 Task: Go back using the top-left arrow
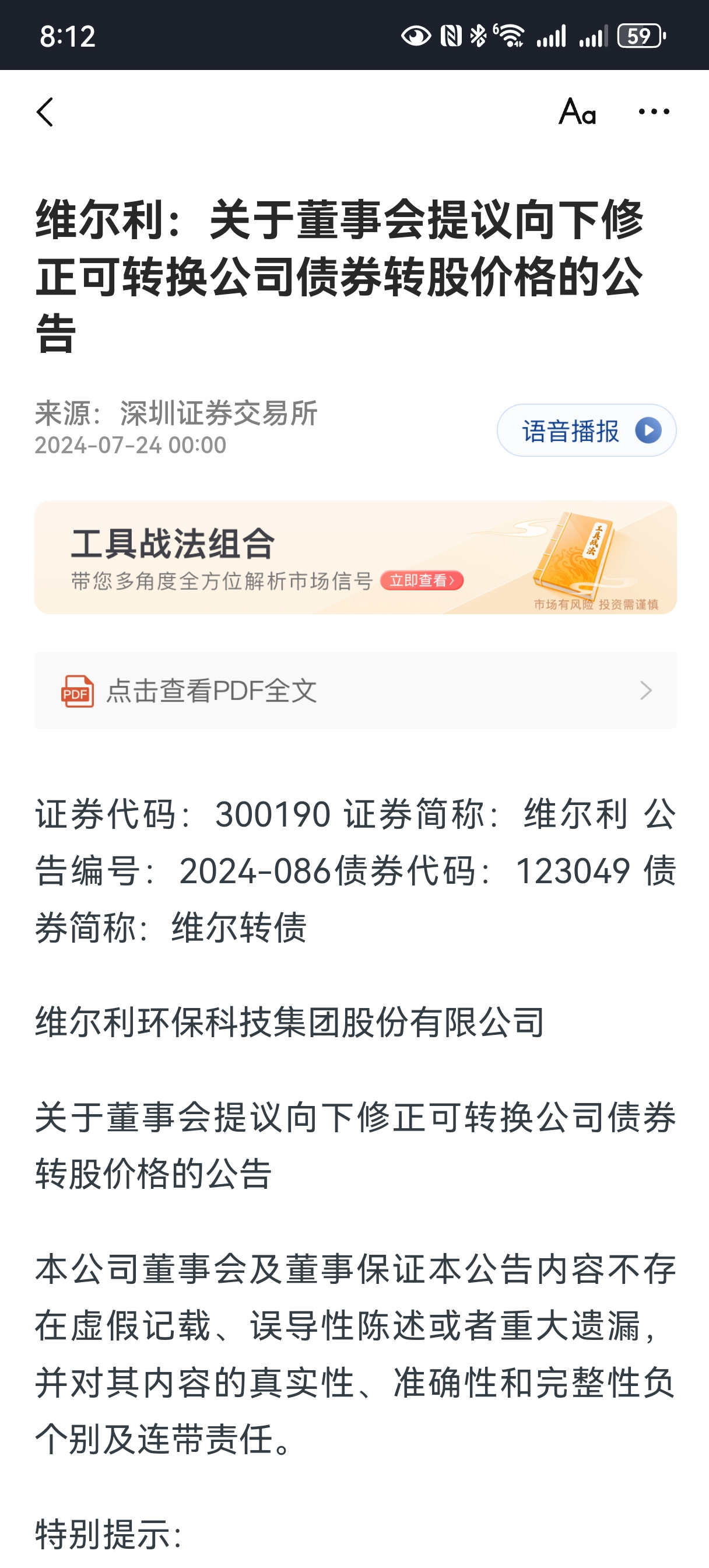pos(45,112)
